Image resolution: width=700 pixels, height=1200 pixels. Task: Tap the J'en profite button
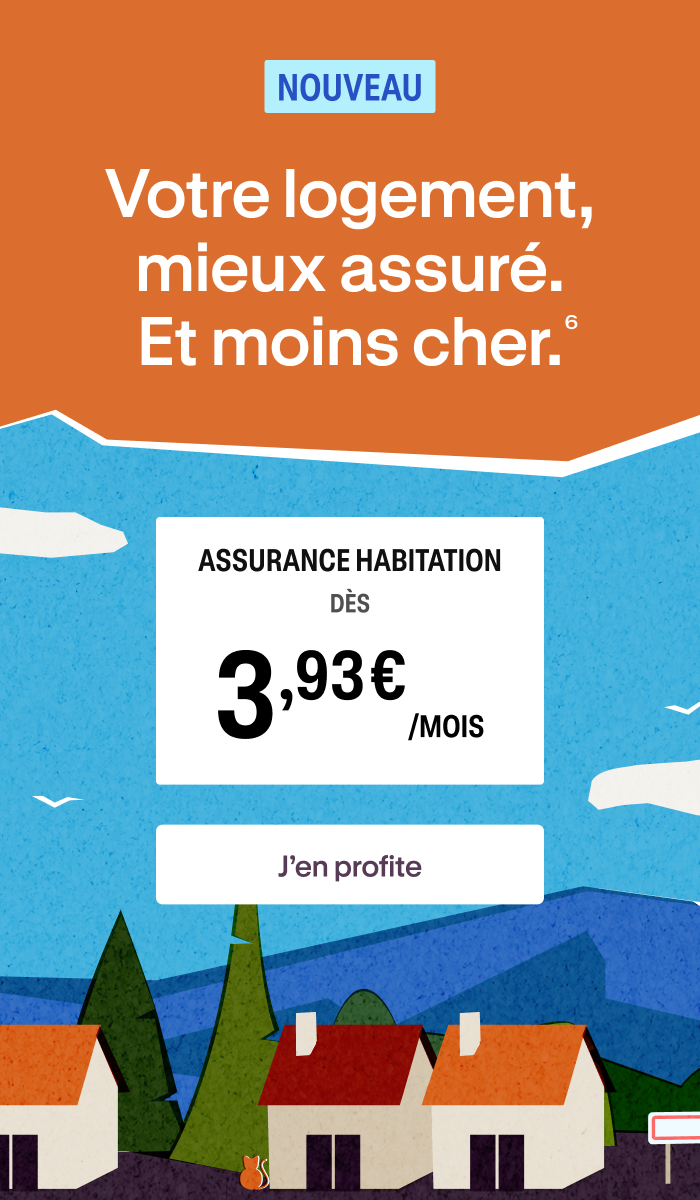pos(350,865)
